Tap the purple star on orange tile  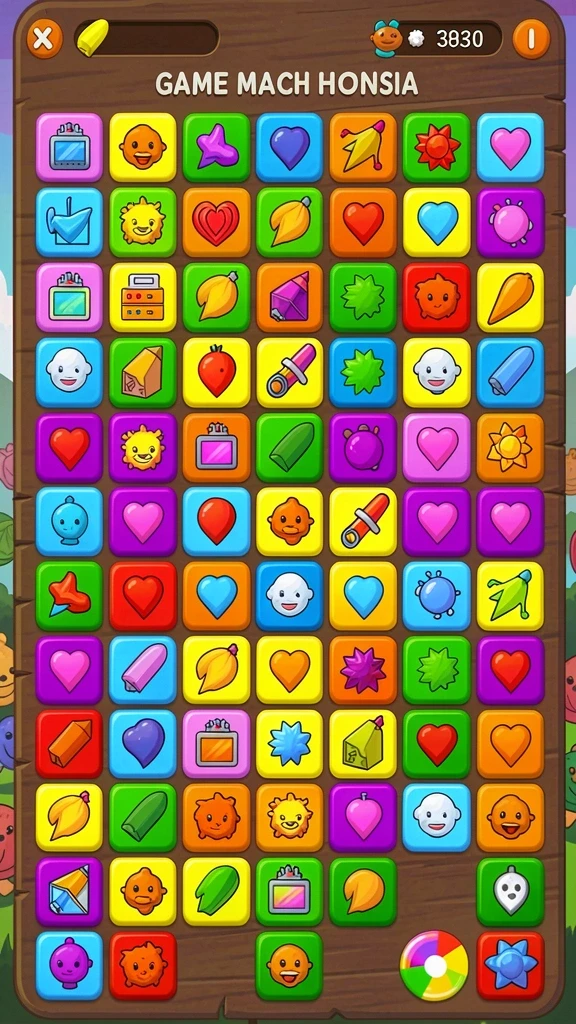click(363, 670)
